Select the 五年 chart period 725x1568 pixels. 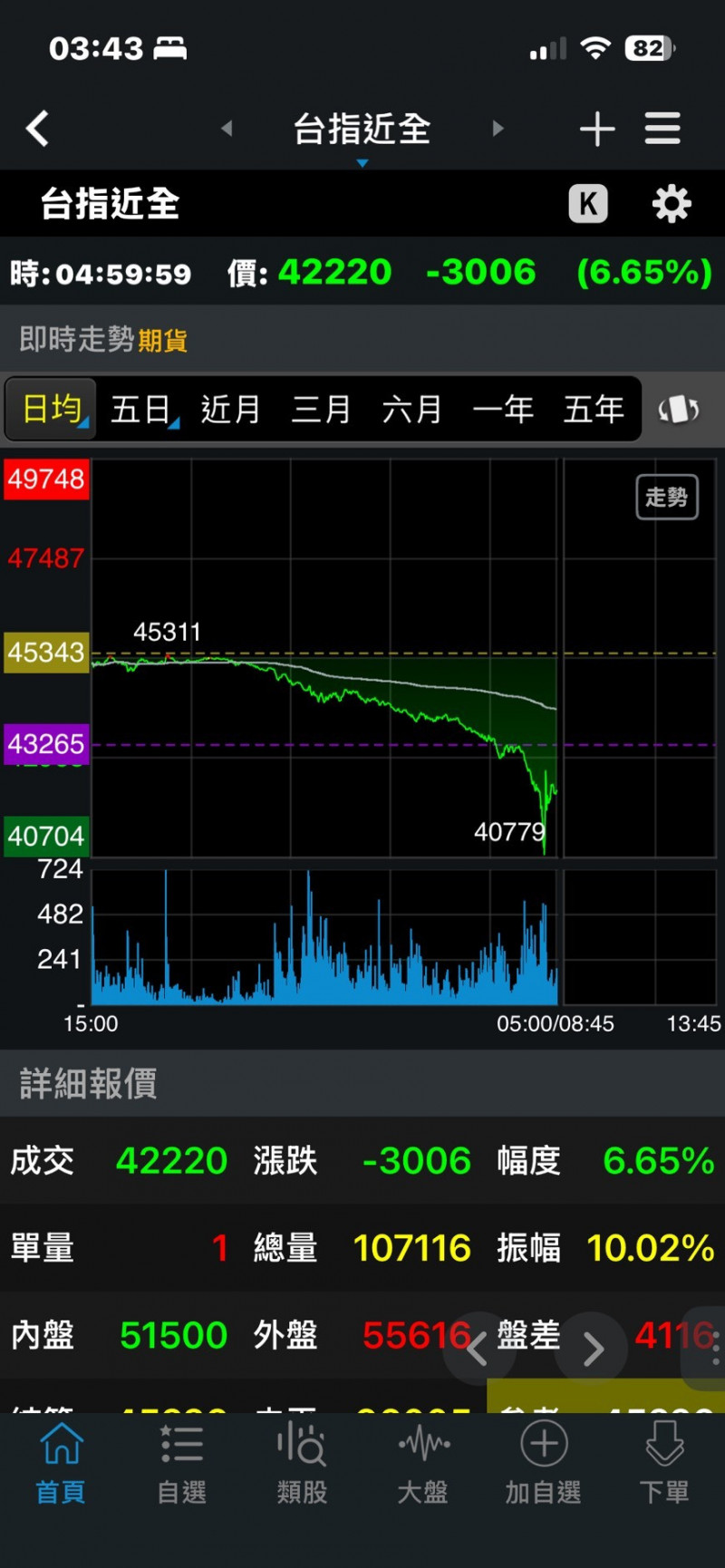click(594, 410)
